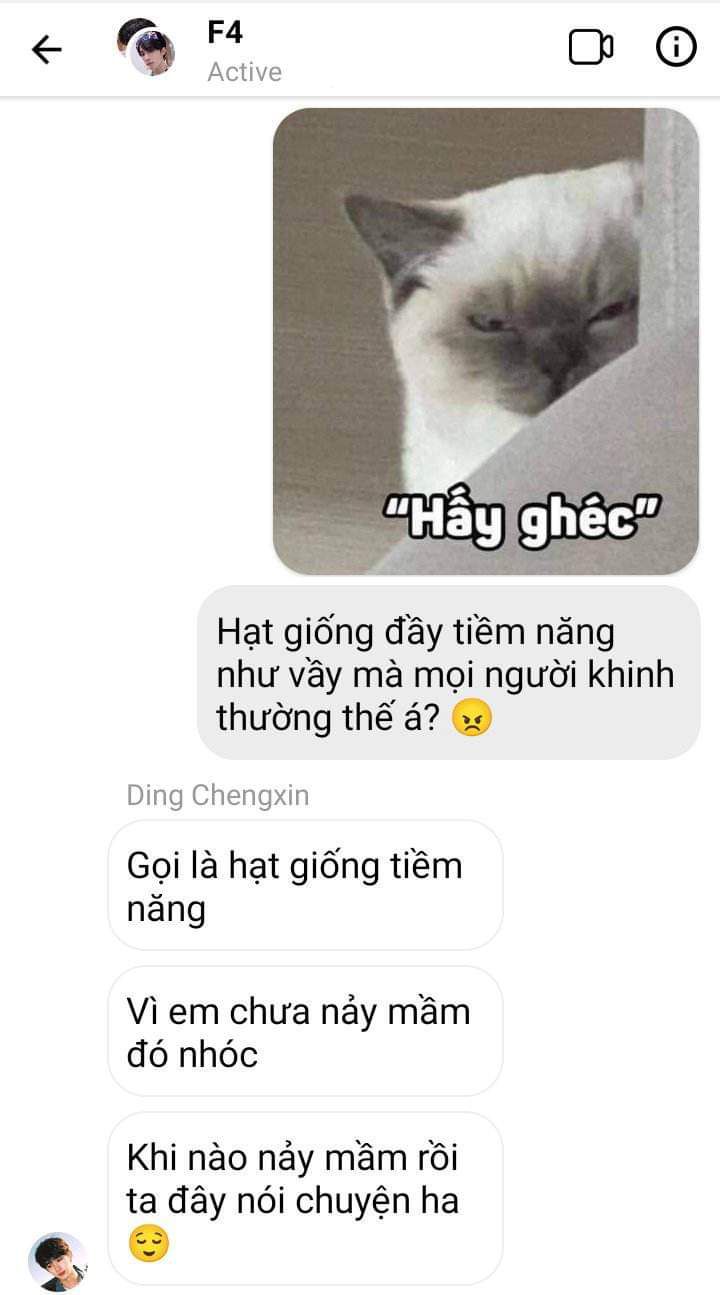Open the conversation info icon

coord(676,48)
